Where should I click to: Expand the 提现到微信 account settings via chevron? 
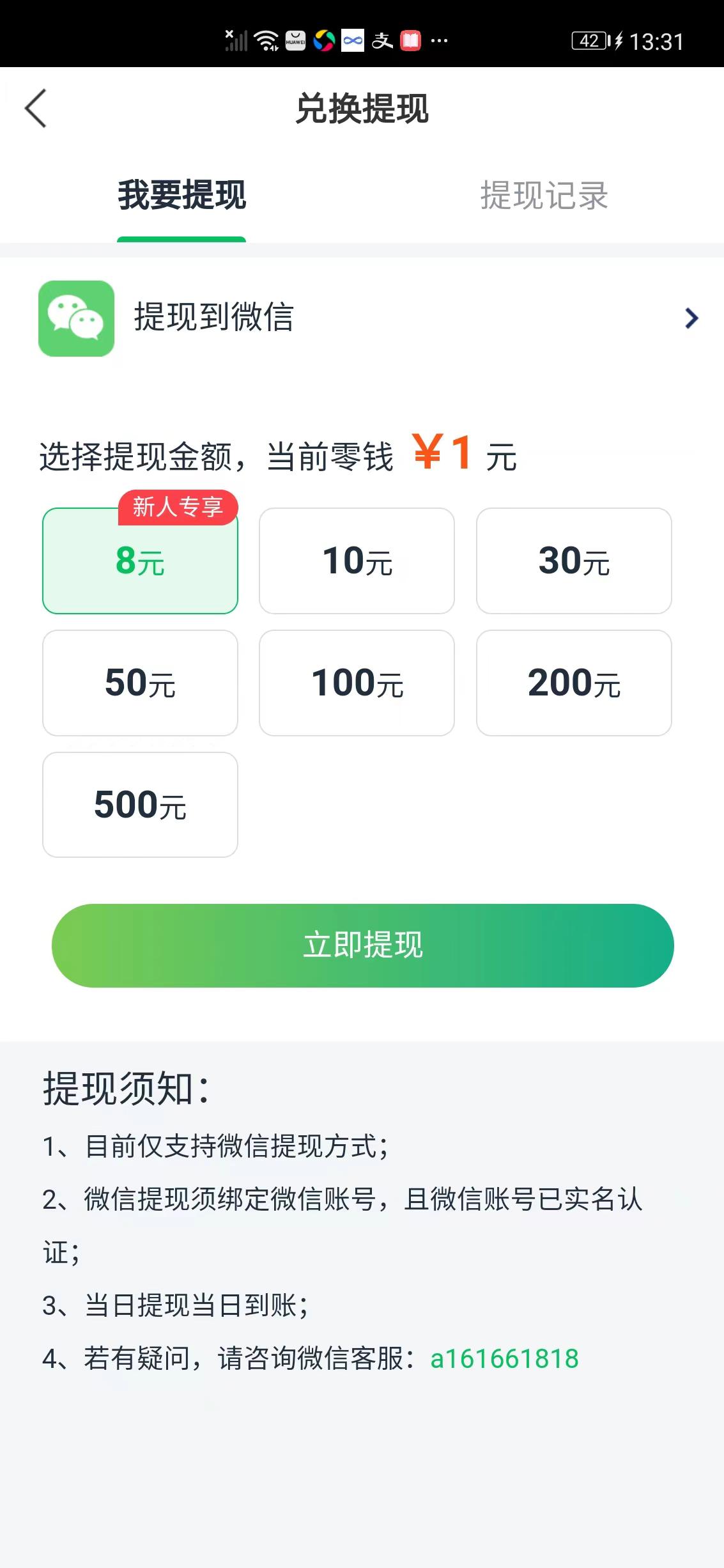tap(689, 318)
